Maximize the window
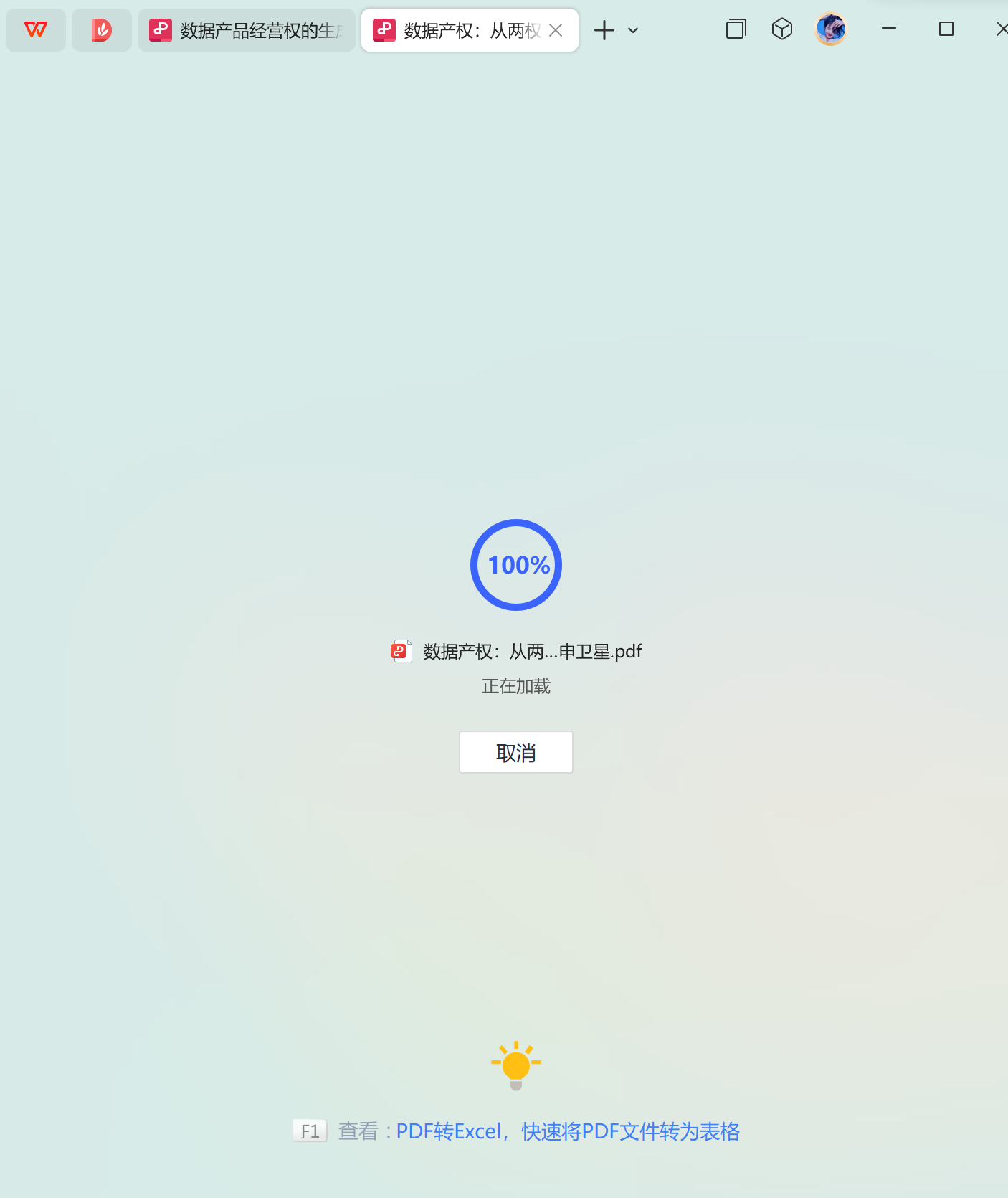Viewport: 1008px width, 1198px height. pyautogui.click(x=946, y=29)
